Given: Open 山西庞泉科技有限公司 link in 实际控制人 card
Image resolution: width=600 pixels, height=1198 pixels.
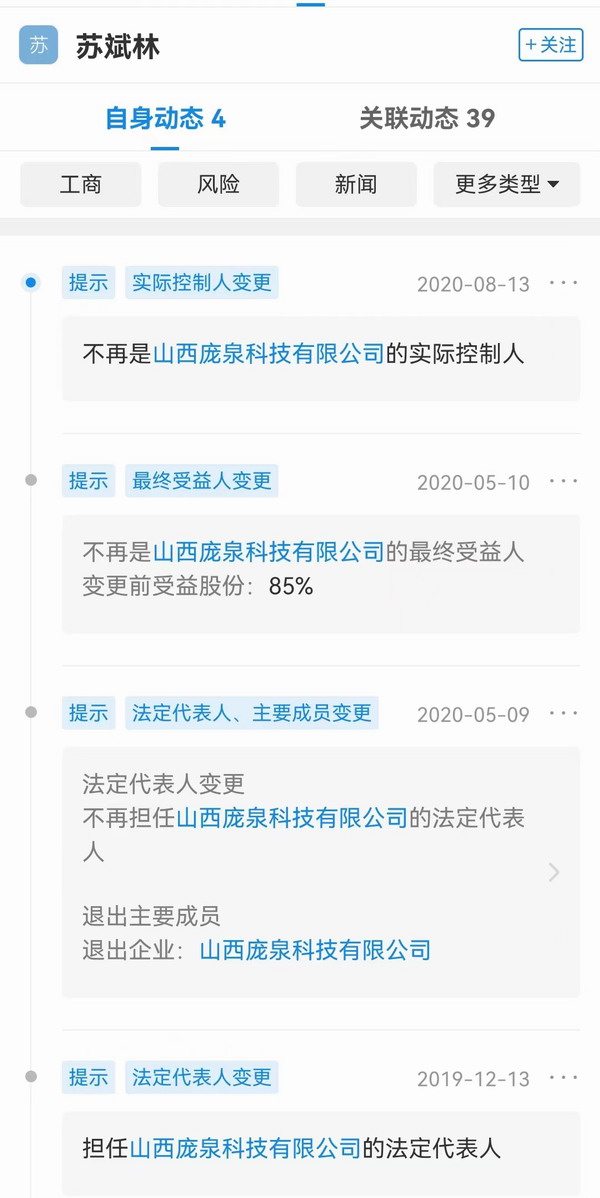Looking at the screenshot, I should click(x=269, y=353).
